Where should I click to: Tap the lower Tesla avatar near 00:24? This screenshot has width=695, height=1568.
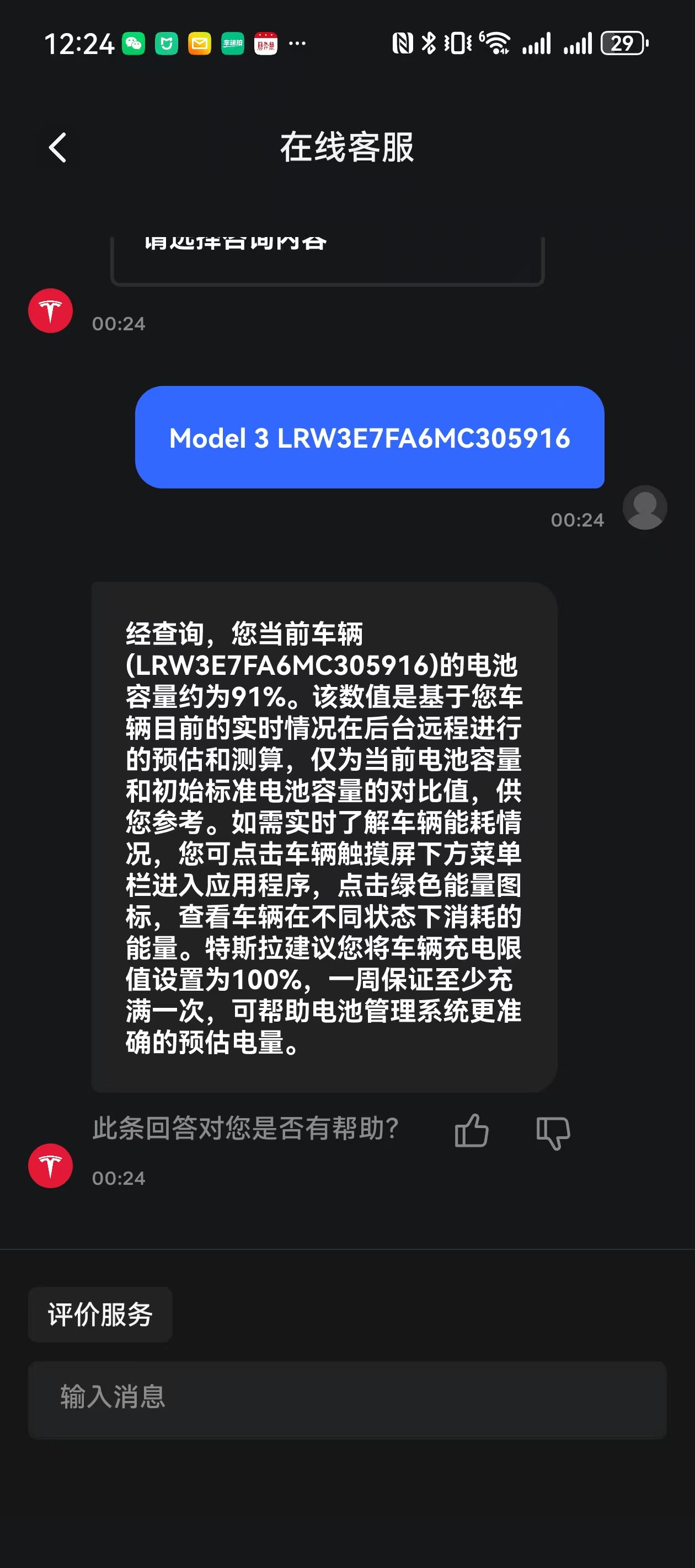[x=51, y=1166]
